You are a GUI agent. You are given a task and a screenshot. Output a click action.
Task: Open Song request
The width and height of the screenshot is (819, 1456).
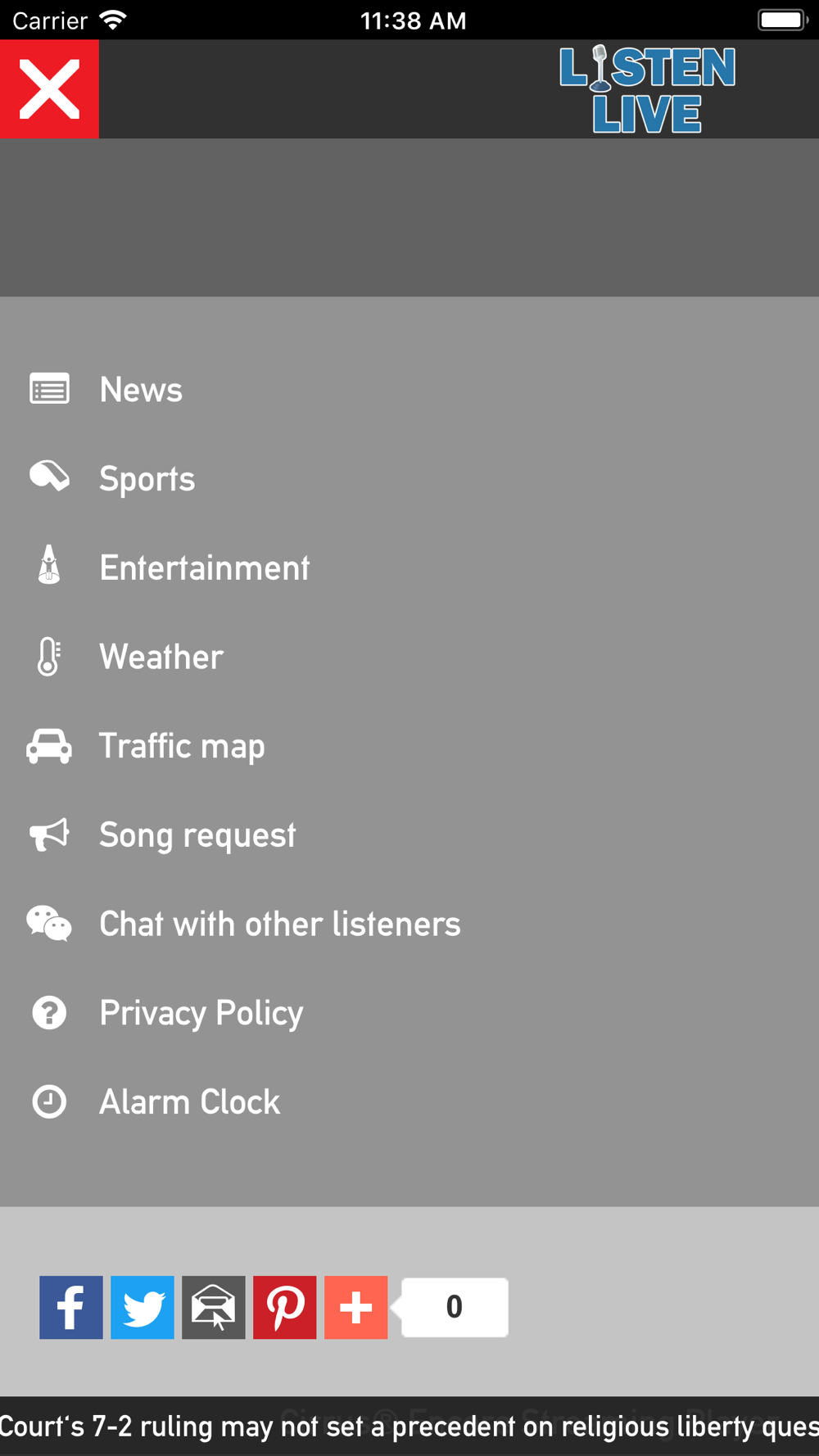tap(409, 834)
